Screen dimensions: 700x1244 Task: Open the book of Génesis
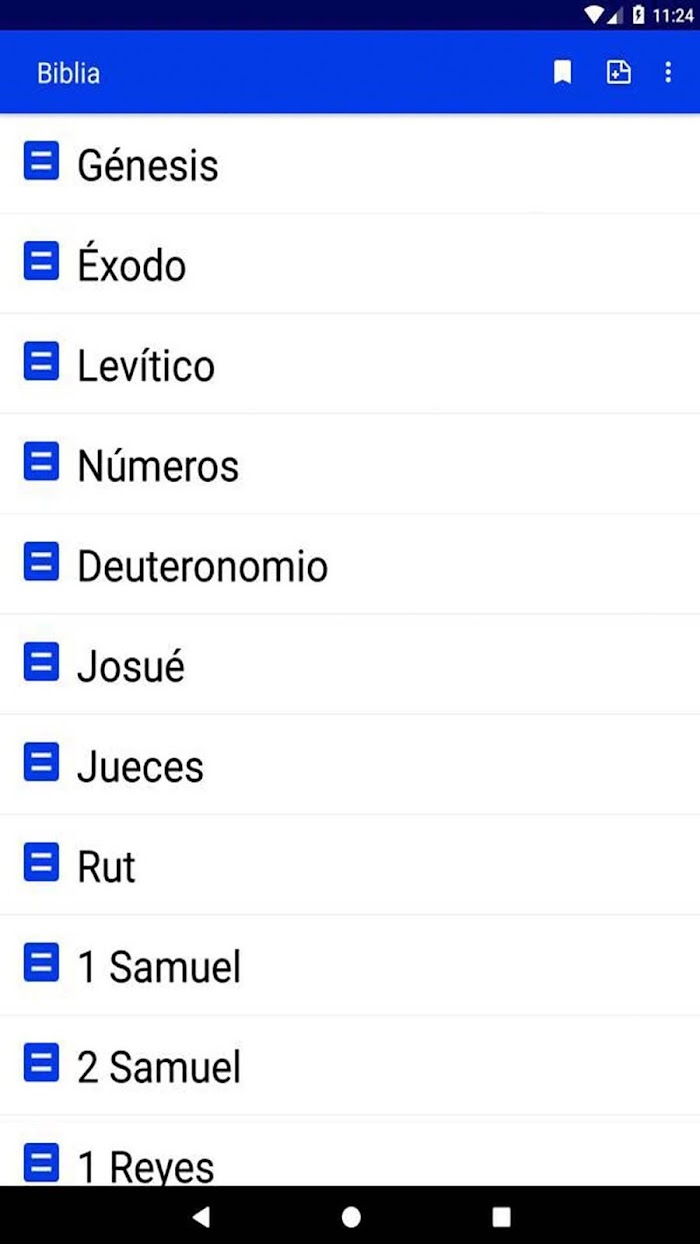tap(350, 164)
